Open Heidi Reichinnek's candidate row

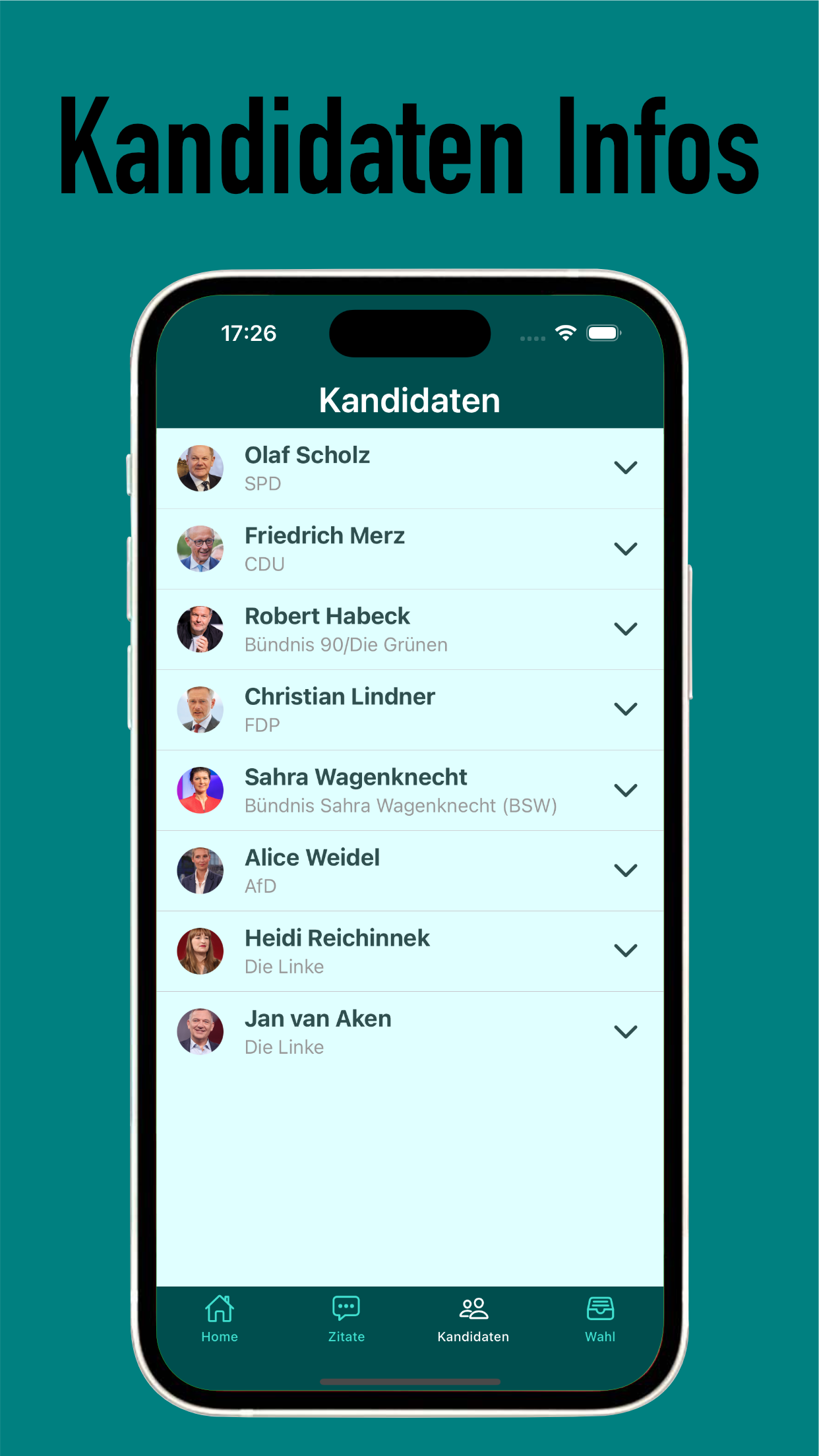pos(626,950)
